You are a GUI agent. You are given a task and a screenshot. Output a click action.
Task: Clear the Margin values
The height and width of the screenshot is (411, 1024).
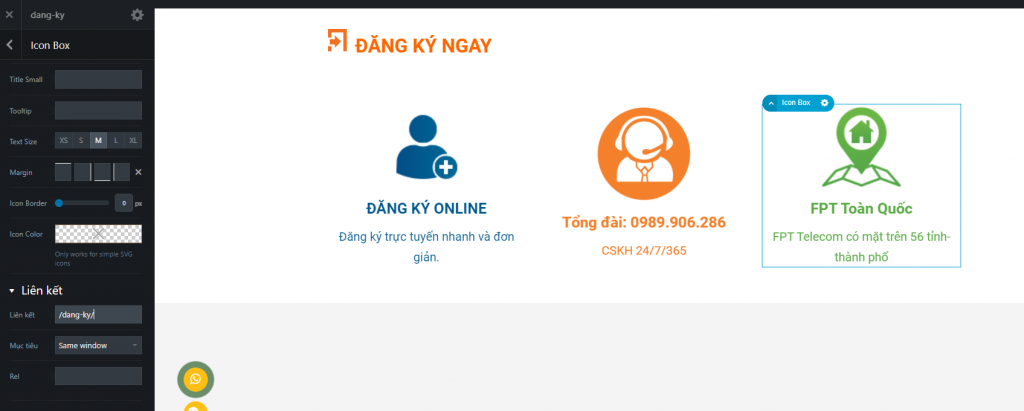[x=139, y=173]
